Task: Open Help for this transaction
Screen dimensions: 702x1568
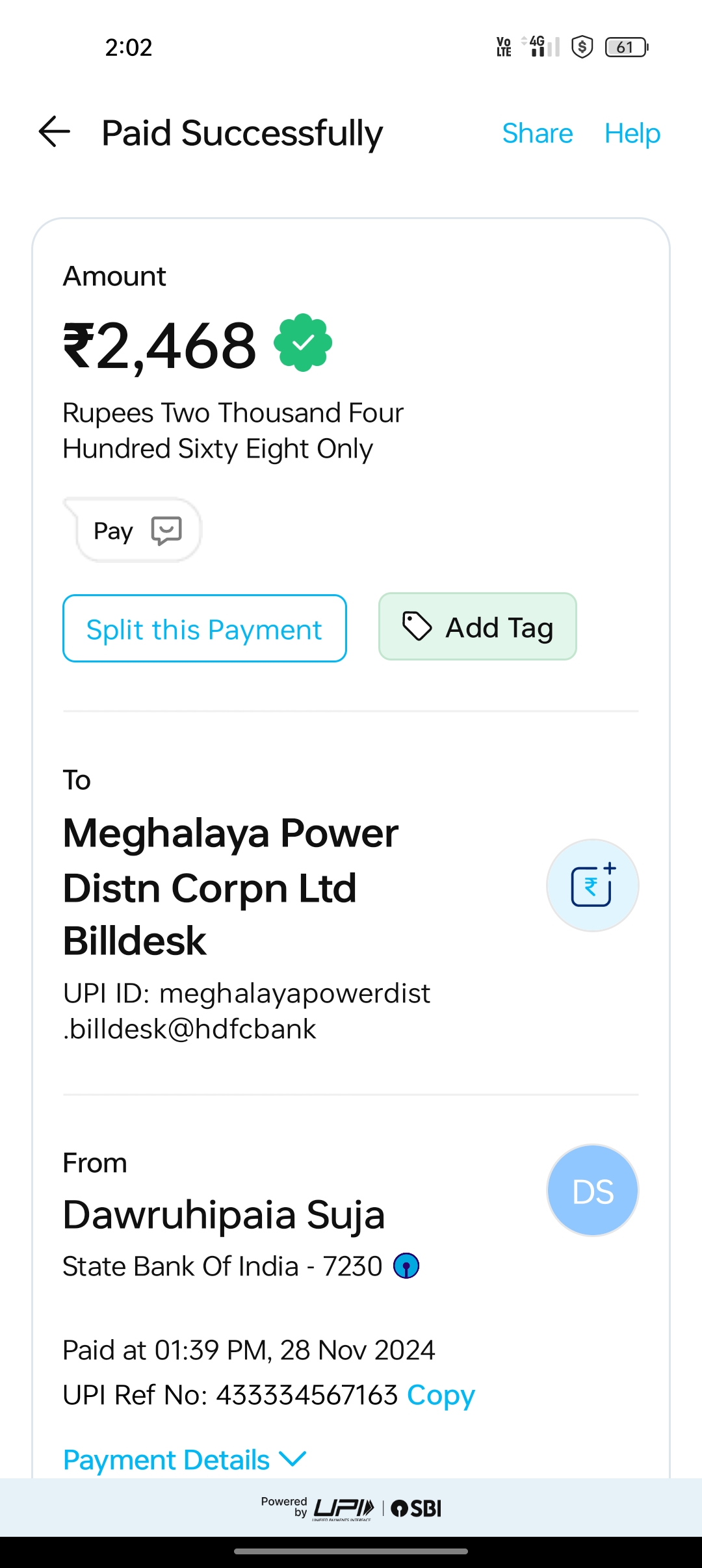Action: click(x=632, y=133)
